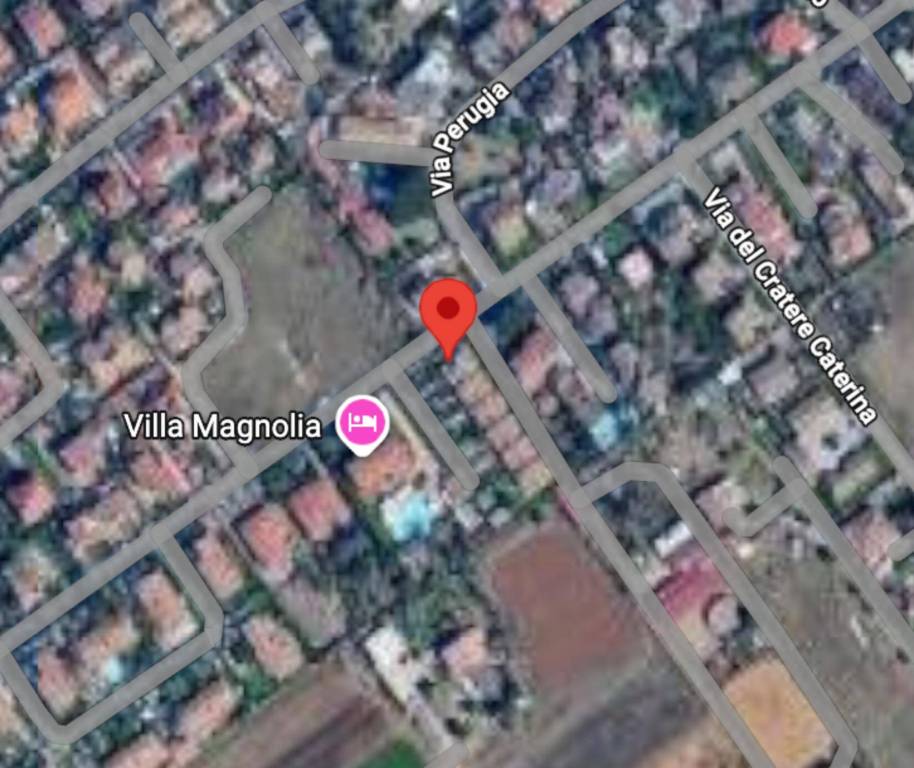914x768 pixels.
Task: Open the Villa Magnolia hotel marker
Action: 362,421
